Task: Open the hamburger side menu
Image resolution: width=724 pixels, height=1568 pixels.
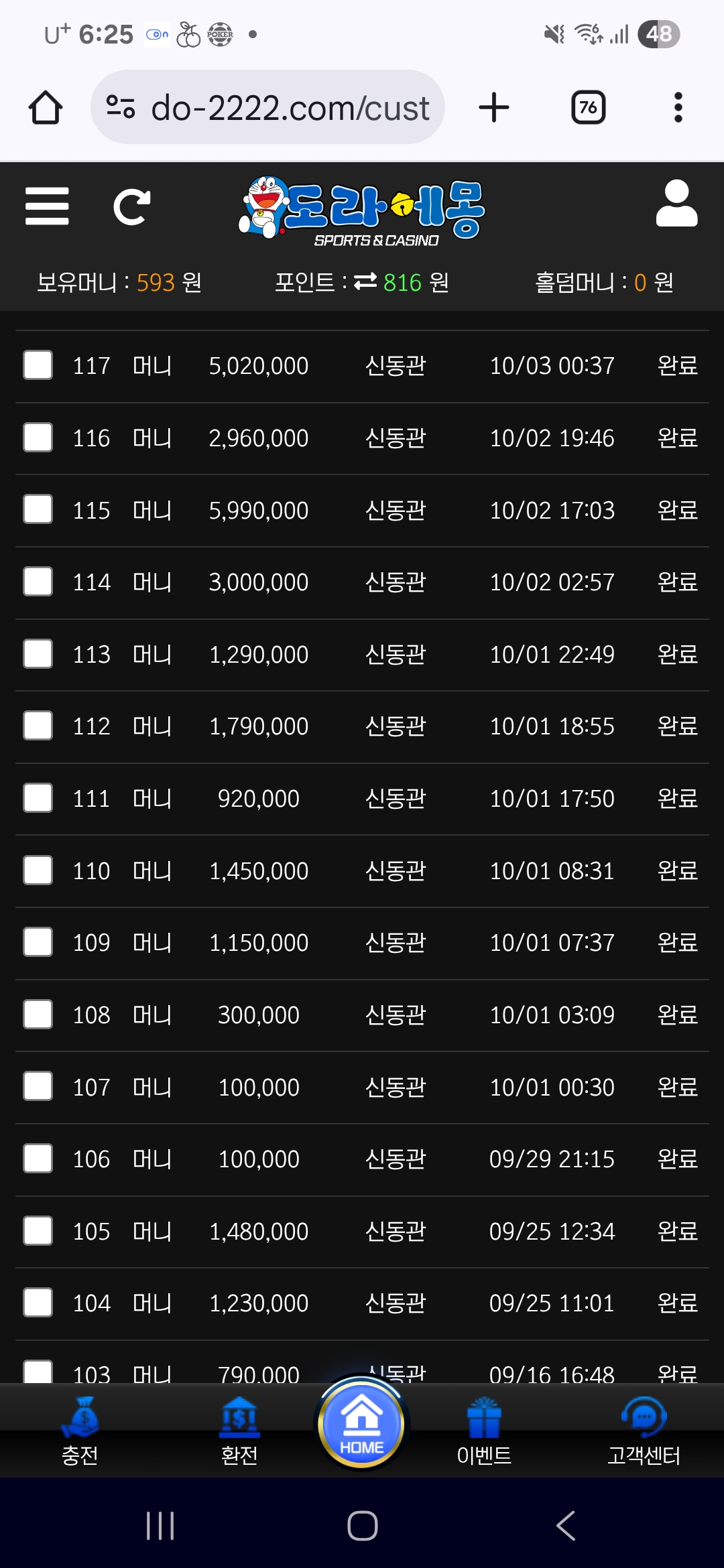Action: point(47,206)
